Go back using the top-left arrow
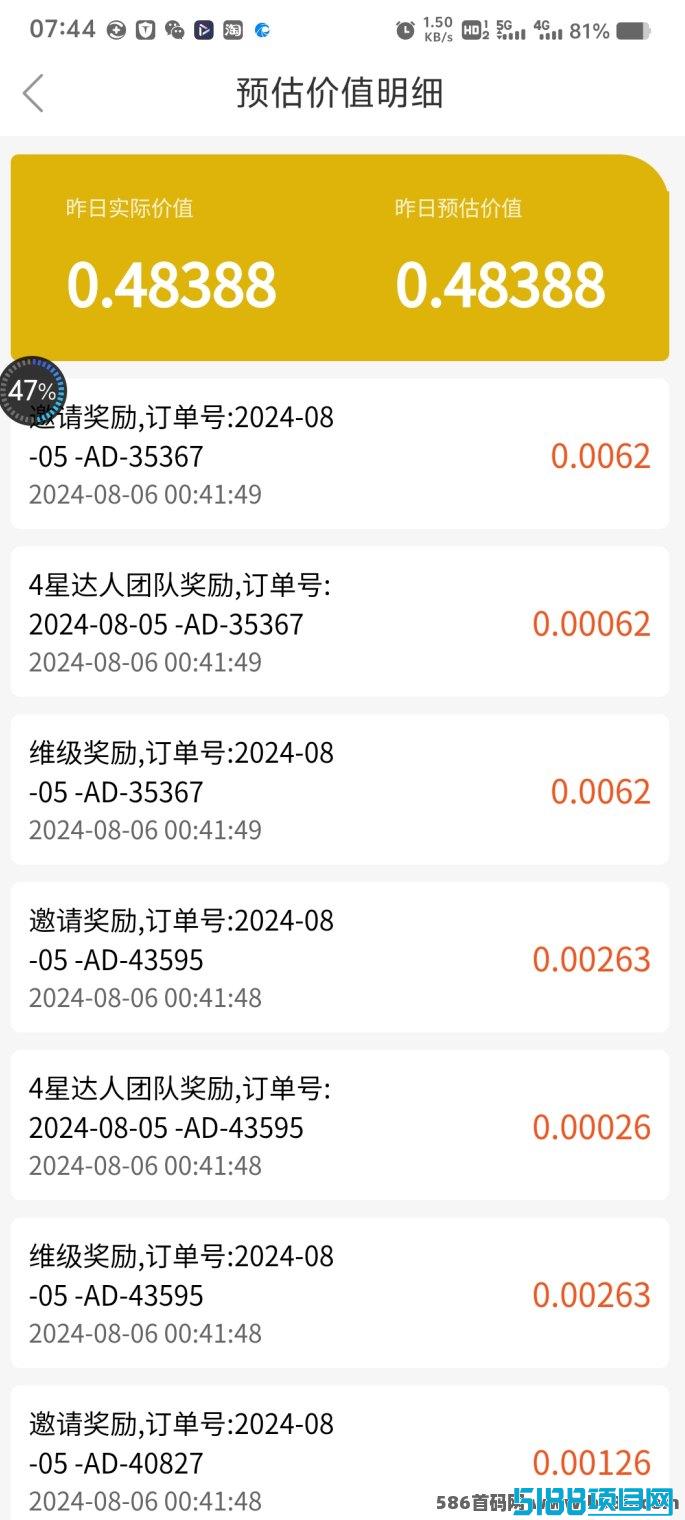The width and height of the screenshot is (685, 1520). point(33,93)
